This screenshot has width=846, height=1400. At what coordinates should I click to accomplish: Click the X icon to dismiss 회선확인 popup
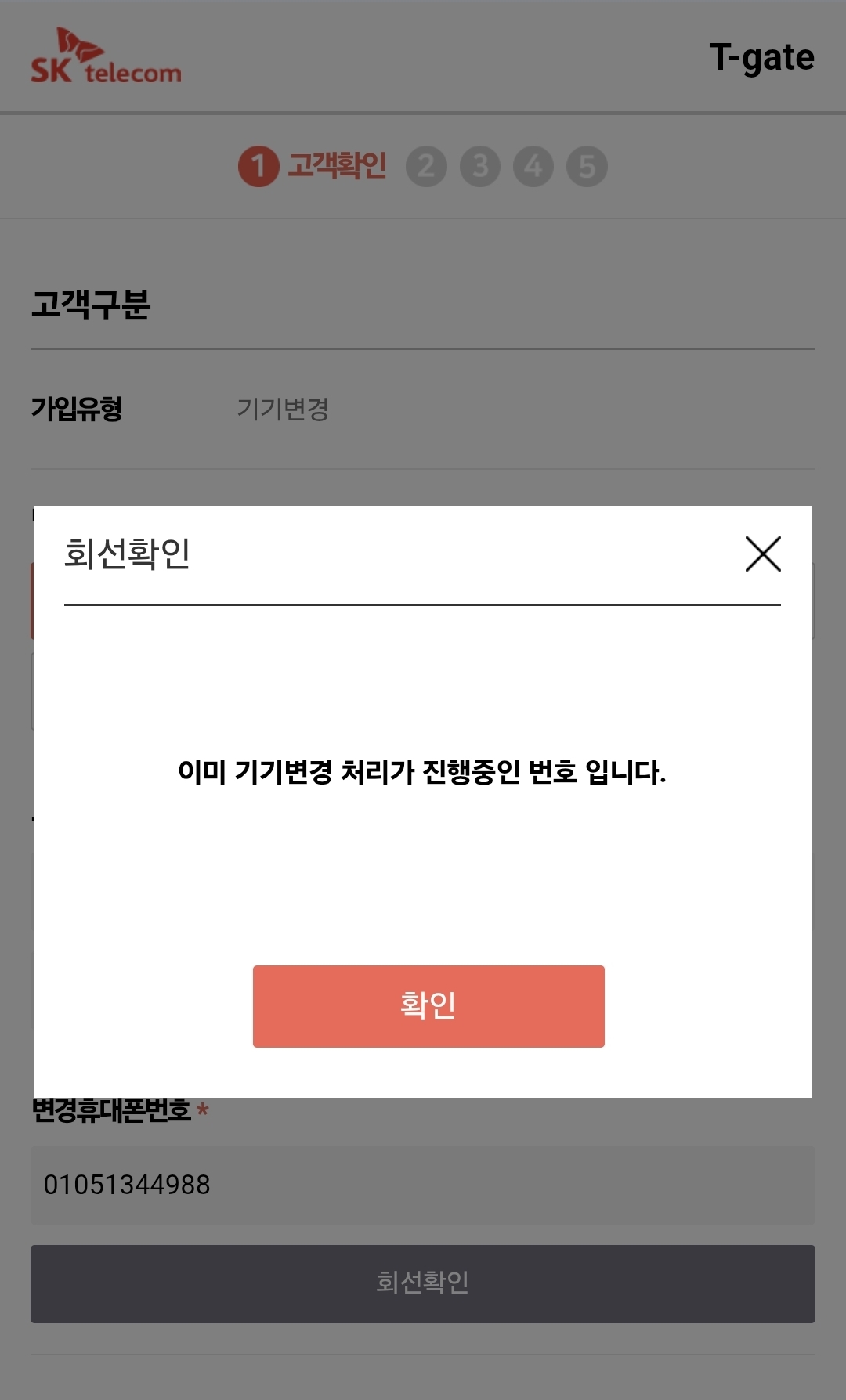(x=764, y=554)
